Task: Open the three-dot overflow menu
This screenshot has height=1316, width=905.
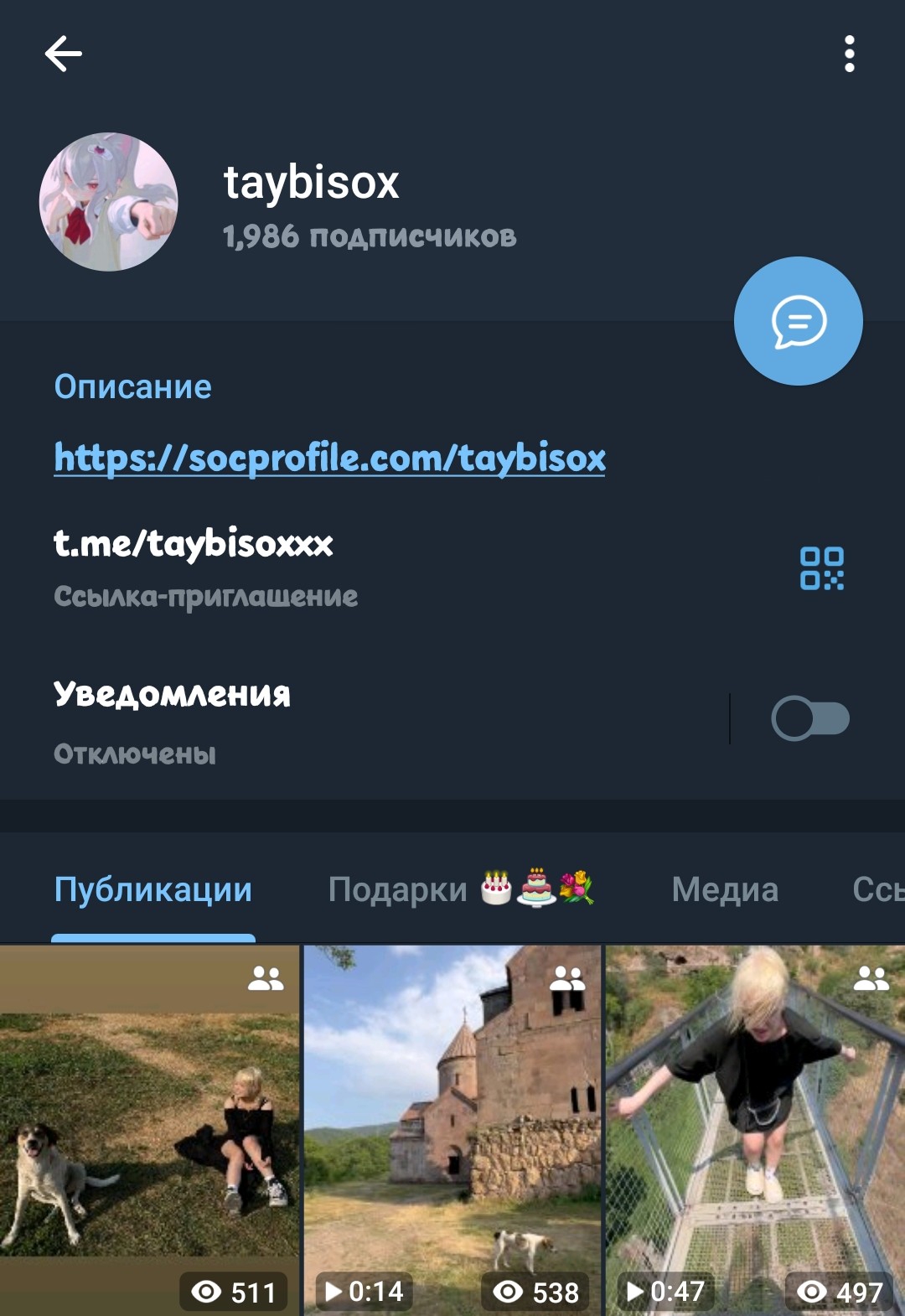Action: (849, 54)
